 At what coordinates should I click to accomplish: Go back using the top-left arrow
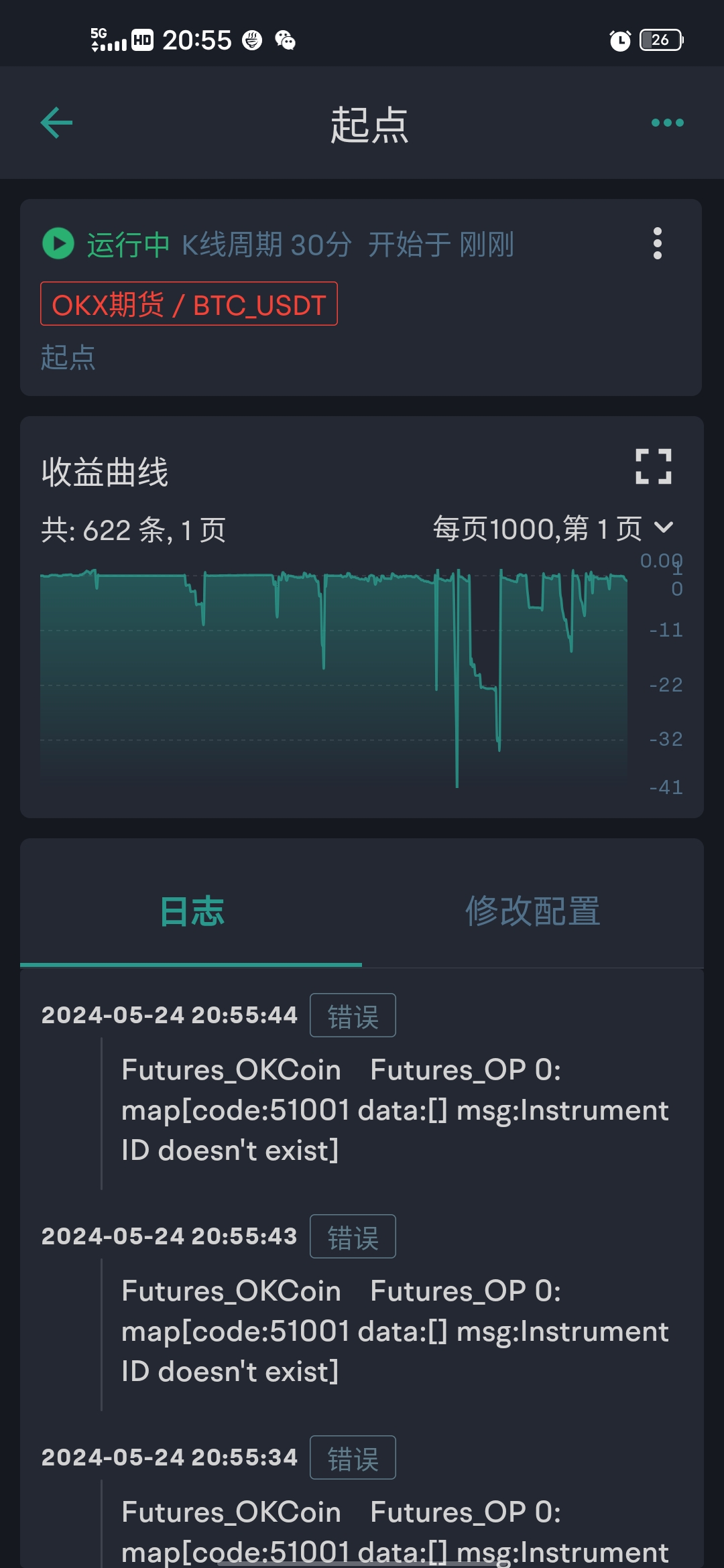tap(56, 123)
